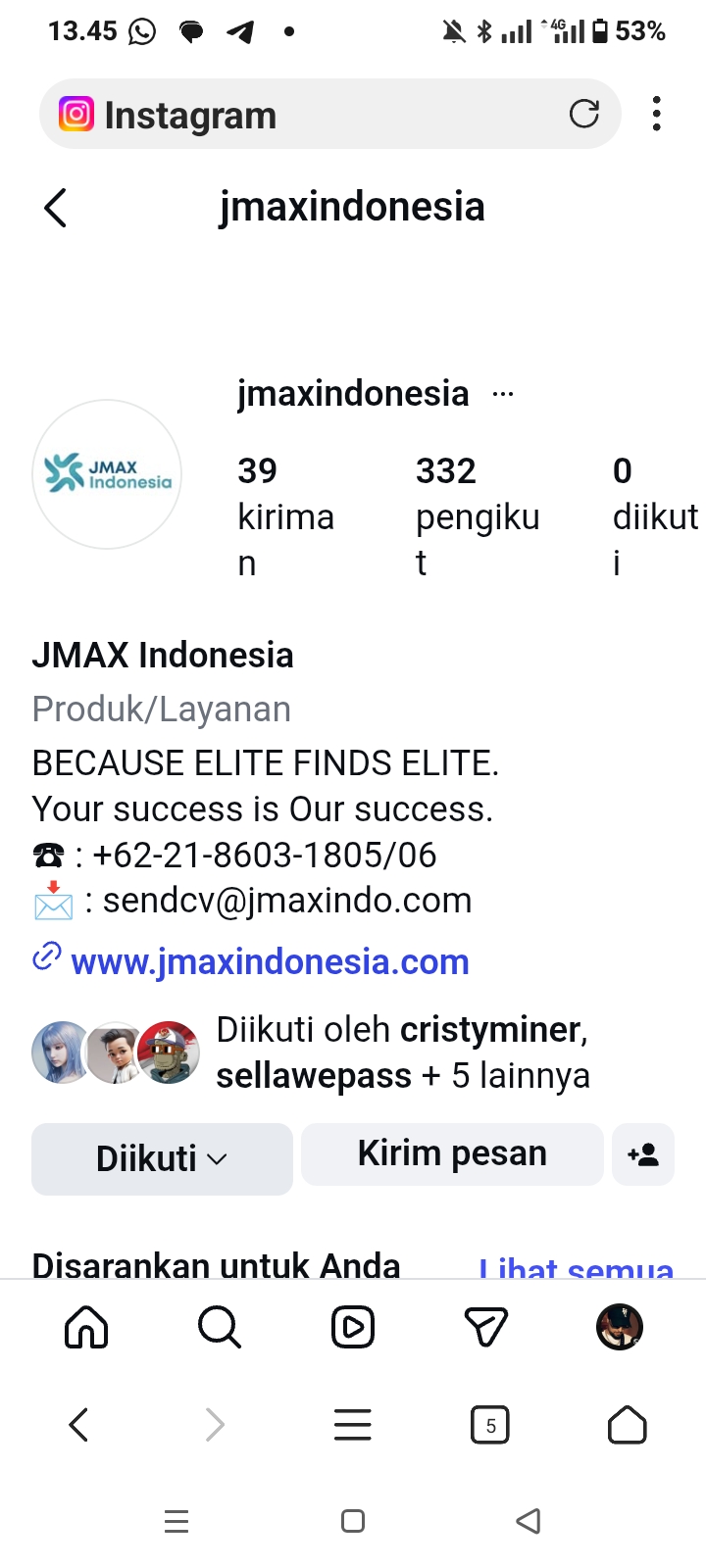Open the browser overflow menu
The height and width of the screenshot is (1568, 706).
pos(656,115)
